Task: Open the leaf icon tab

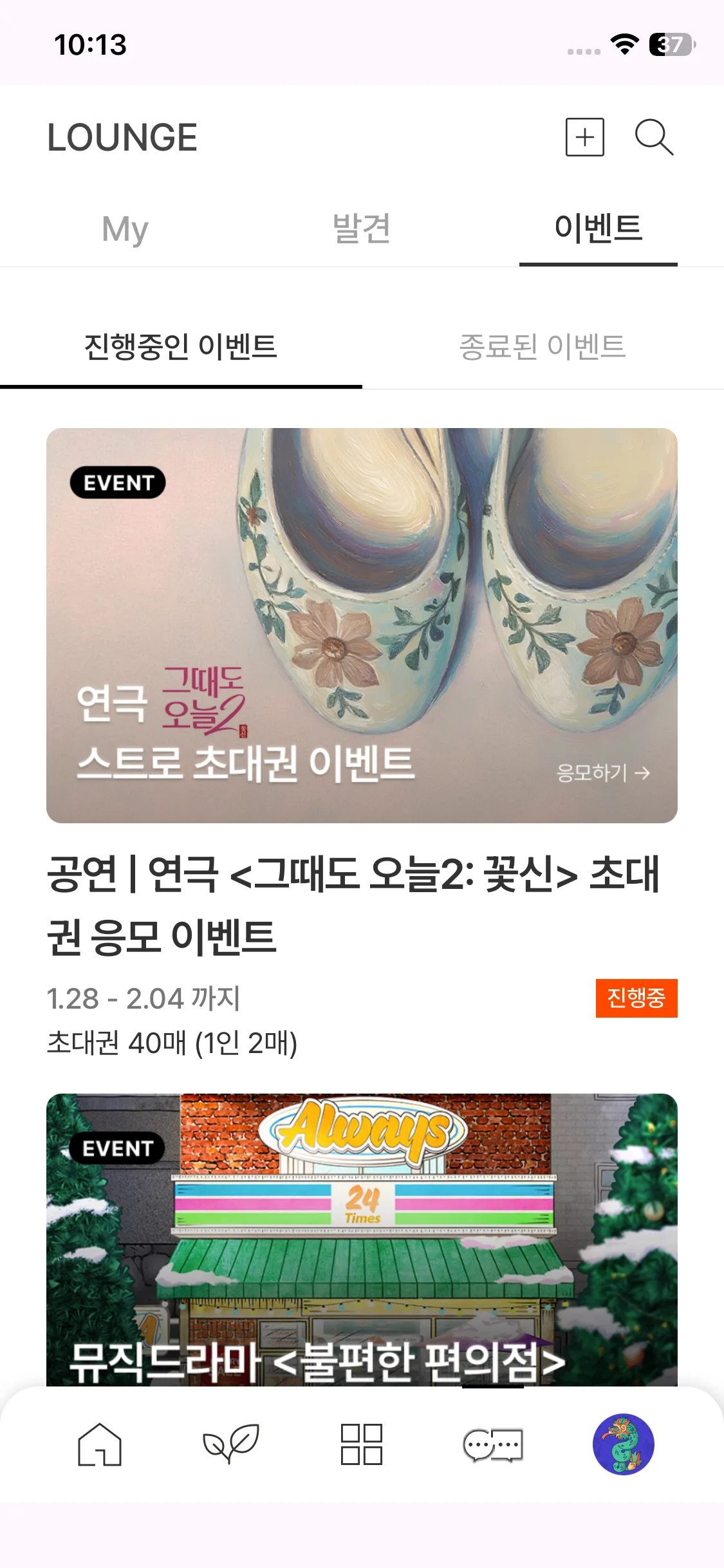Action: (230, 1444)
